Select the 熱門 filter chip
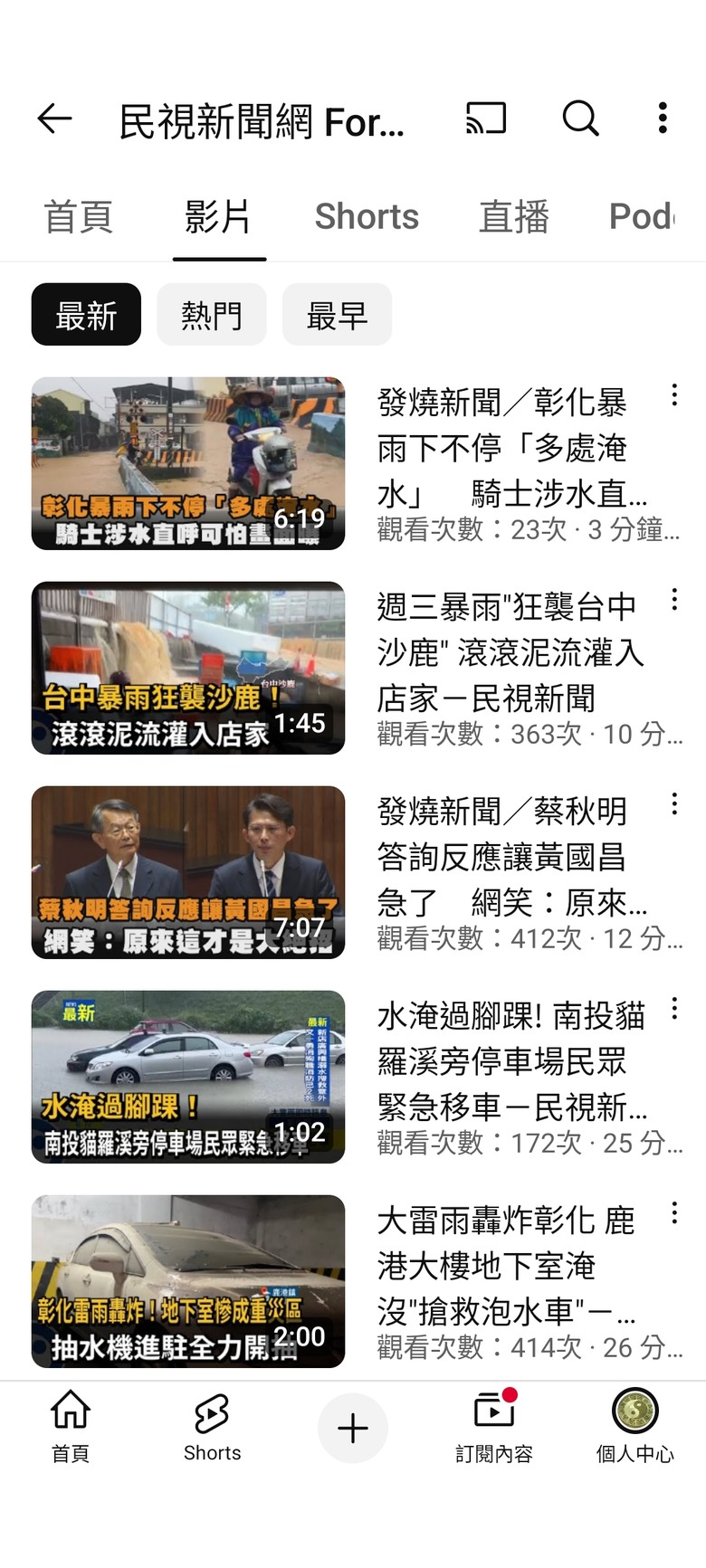 (x=212, y=315)
